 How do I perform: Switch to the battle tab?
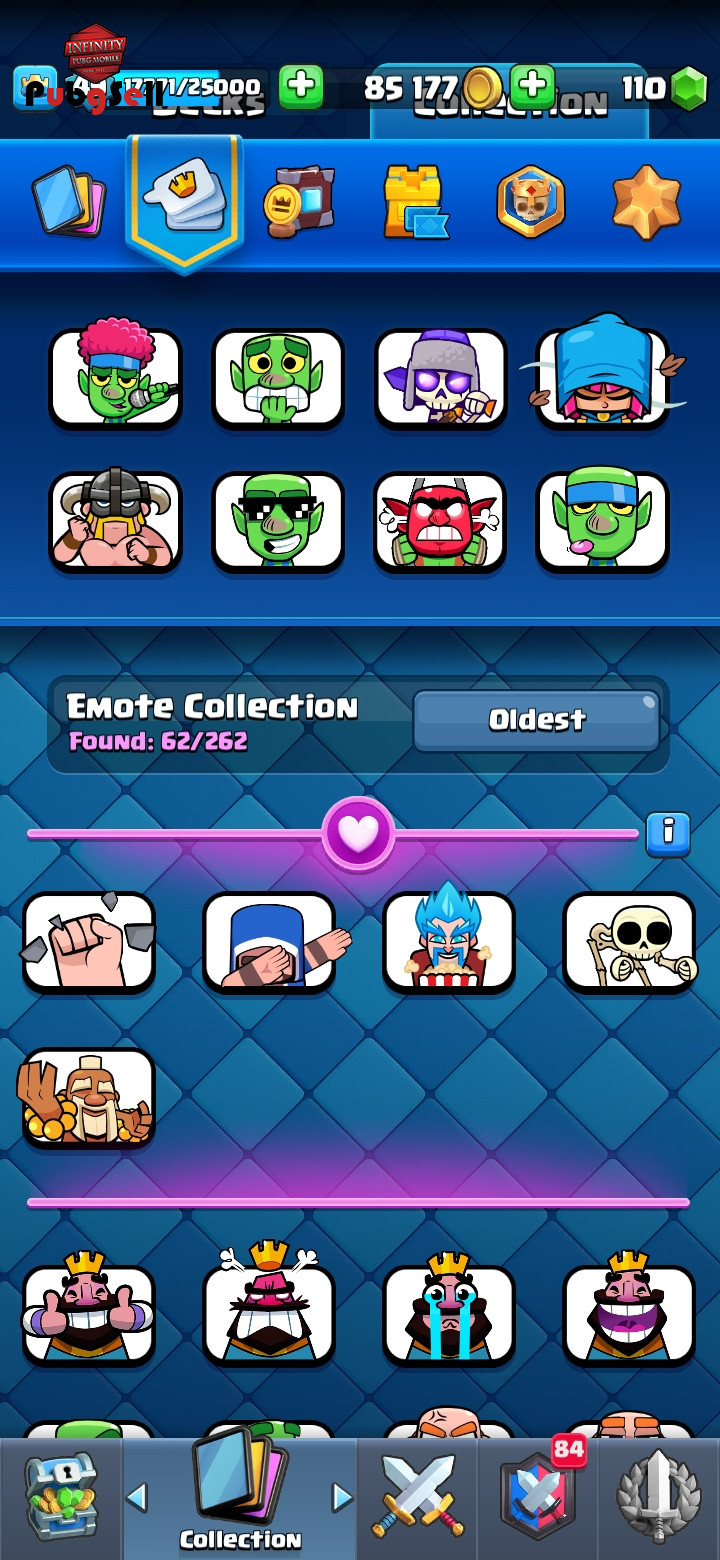pos(418,1498)
